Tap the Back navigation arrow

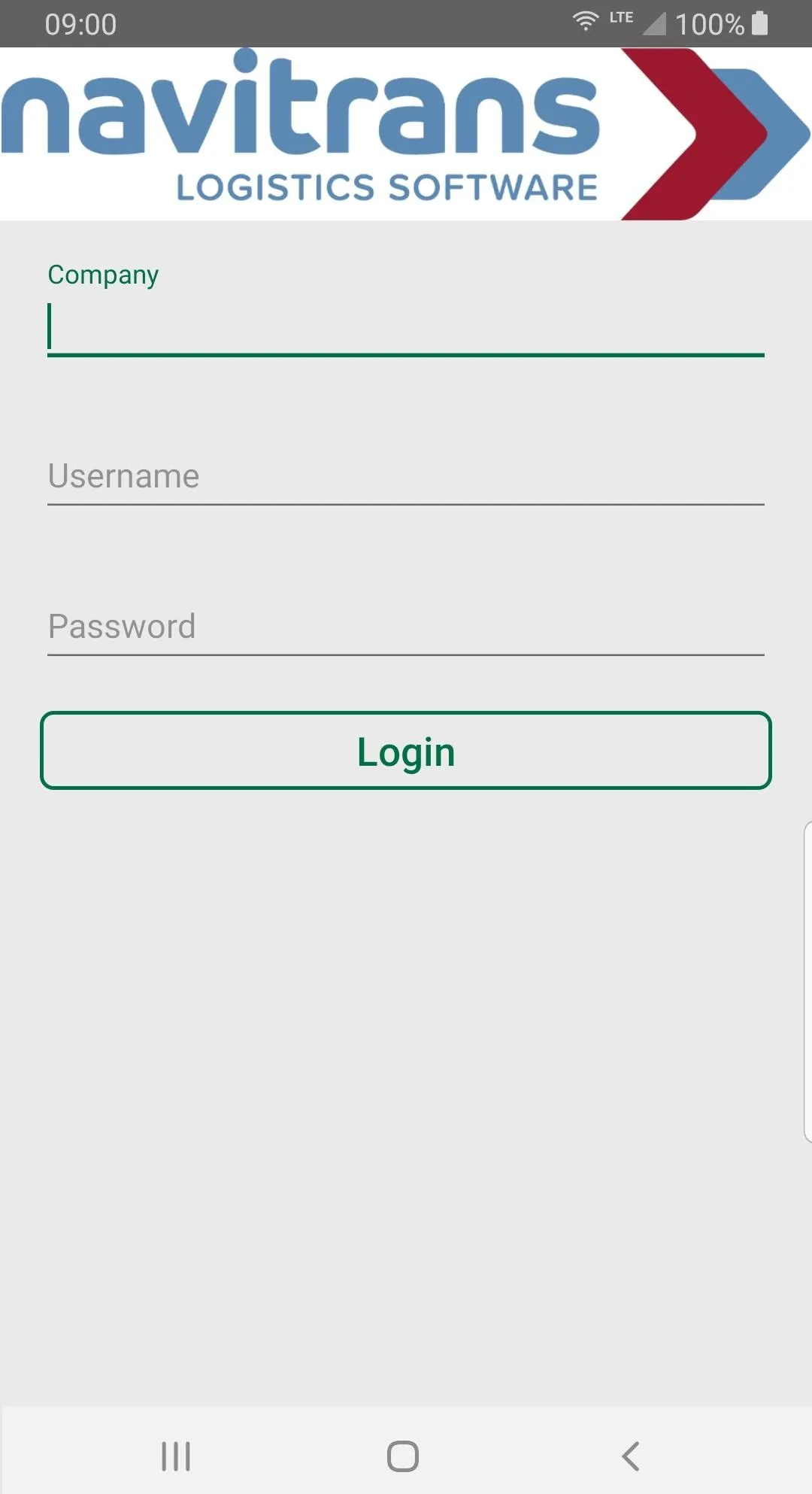pyautogui.click(x=629, y=1455)
